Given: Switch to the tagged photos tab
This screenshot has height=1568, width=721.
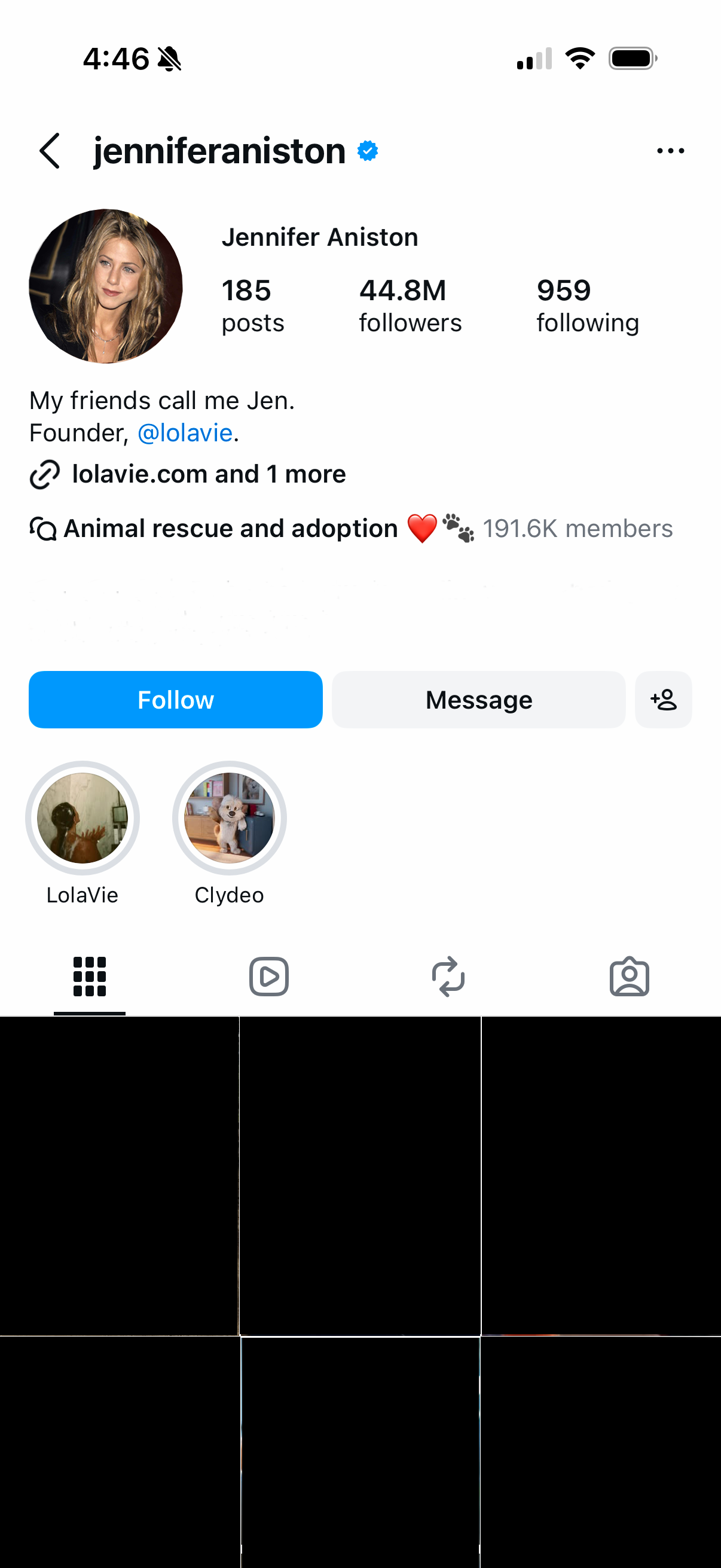Looking at the screenshot, I should (x=630, y=977).
